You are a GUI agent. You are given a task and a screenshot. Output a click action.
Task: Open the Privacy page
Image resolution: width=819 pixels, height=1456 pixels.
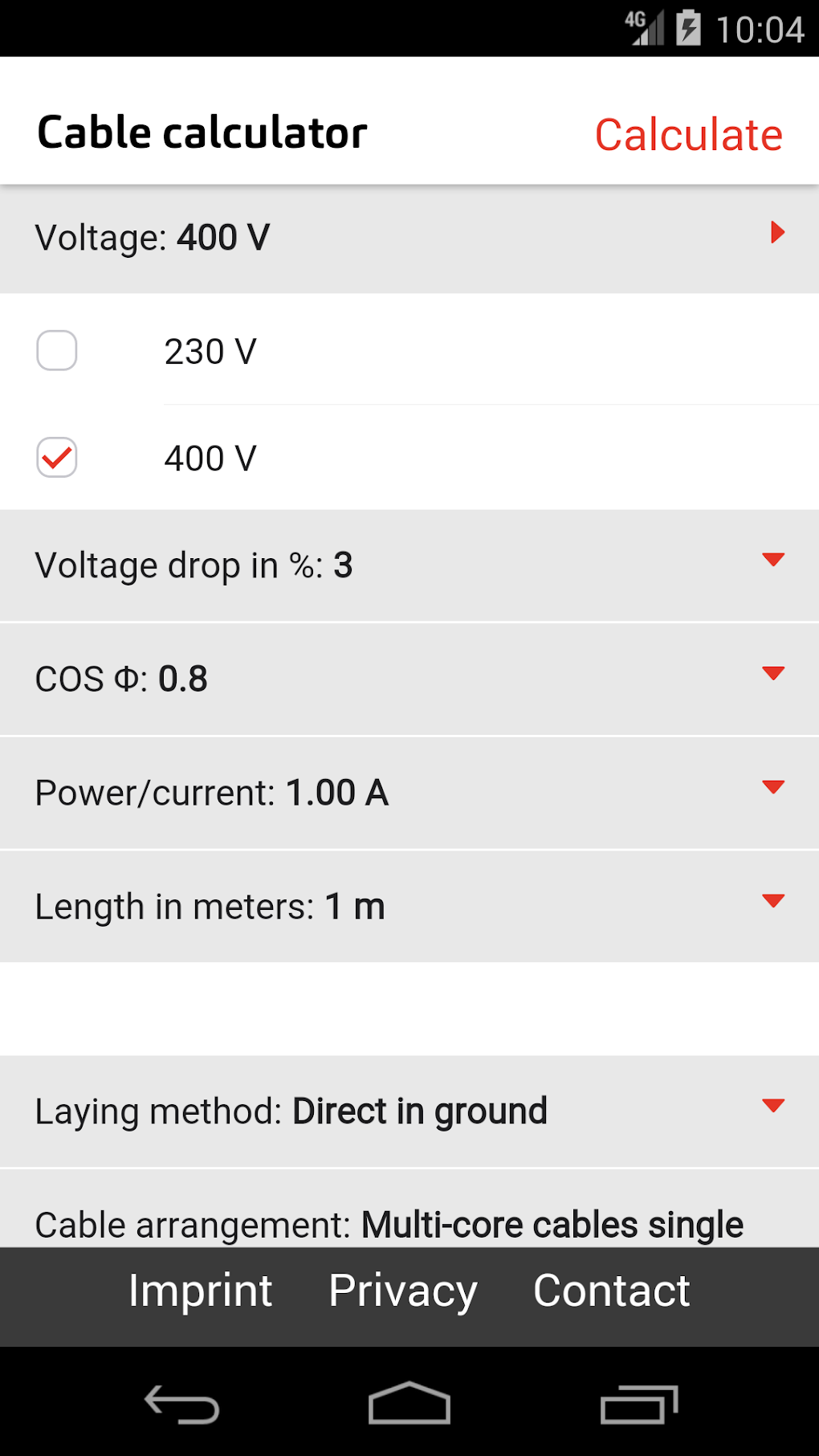(x=401, y=1291)
